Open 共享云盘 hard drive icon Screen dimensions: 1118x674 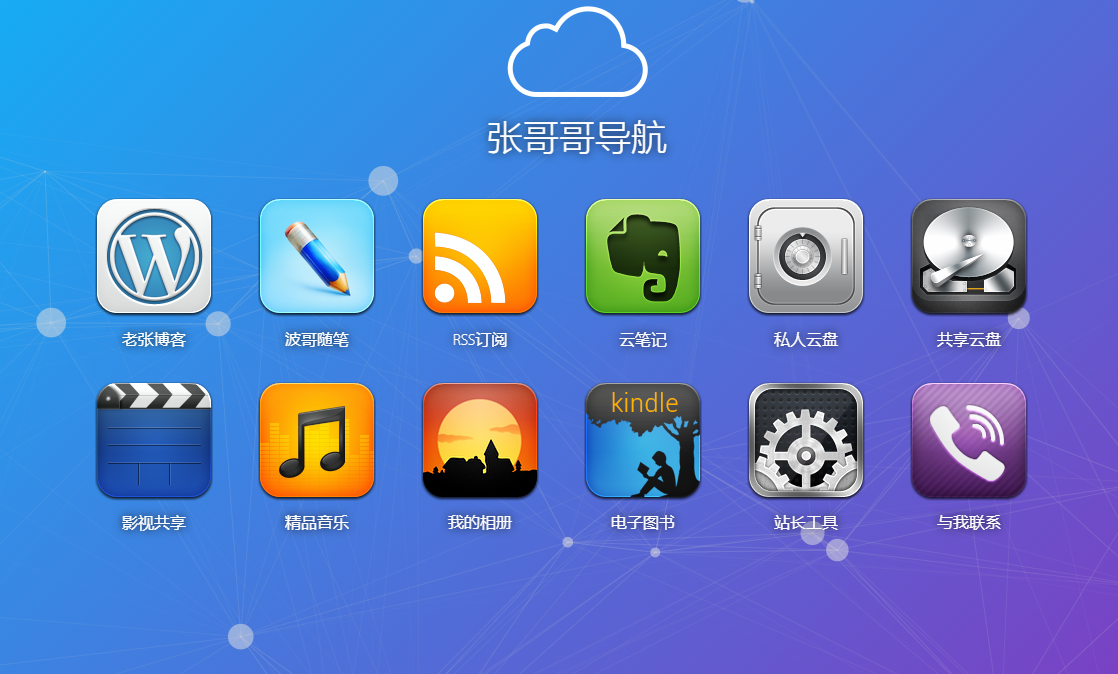tap(969, 256)
